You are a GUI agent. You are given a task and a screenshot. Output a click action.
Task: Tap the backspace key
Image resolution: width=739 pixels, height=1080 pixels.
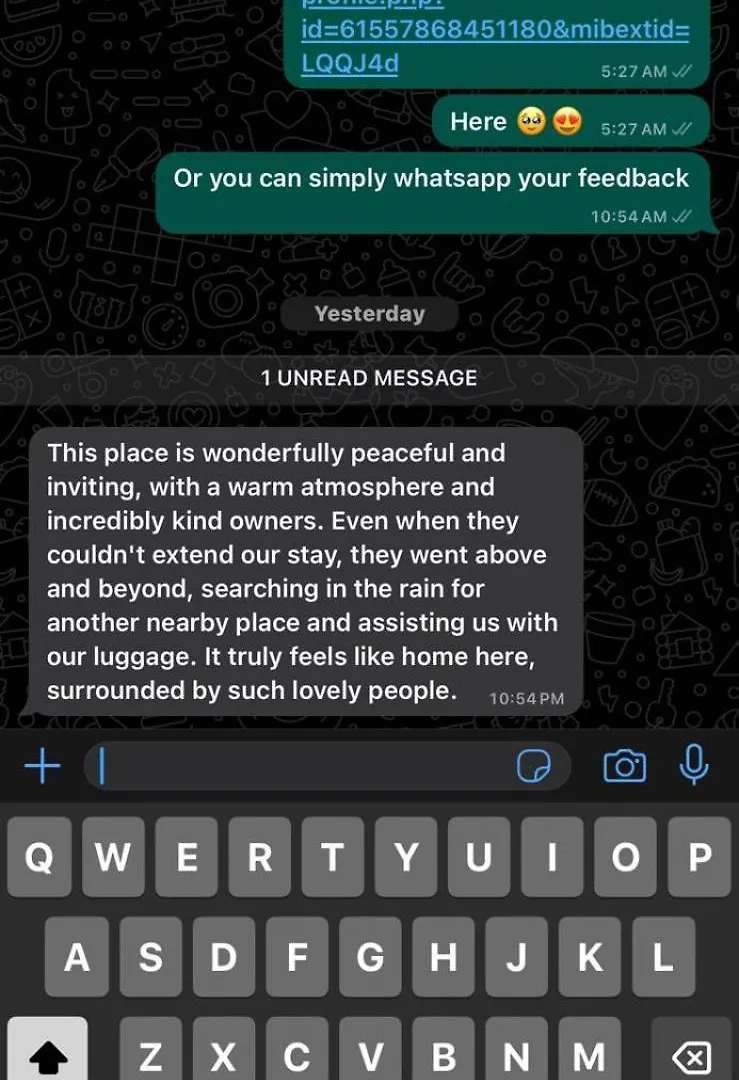(692, 1054)
